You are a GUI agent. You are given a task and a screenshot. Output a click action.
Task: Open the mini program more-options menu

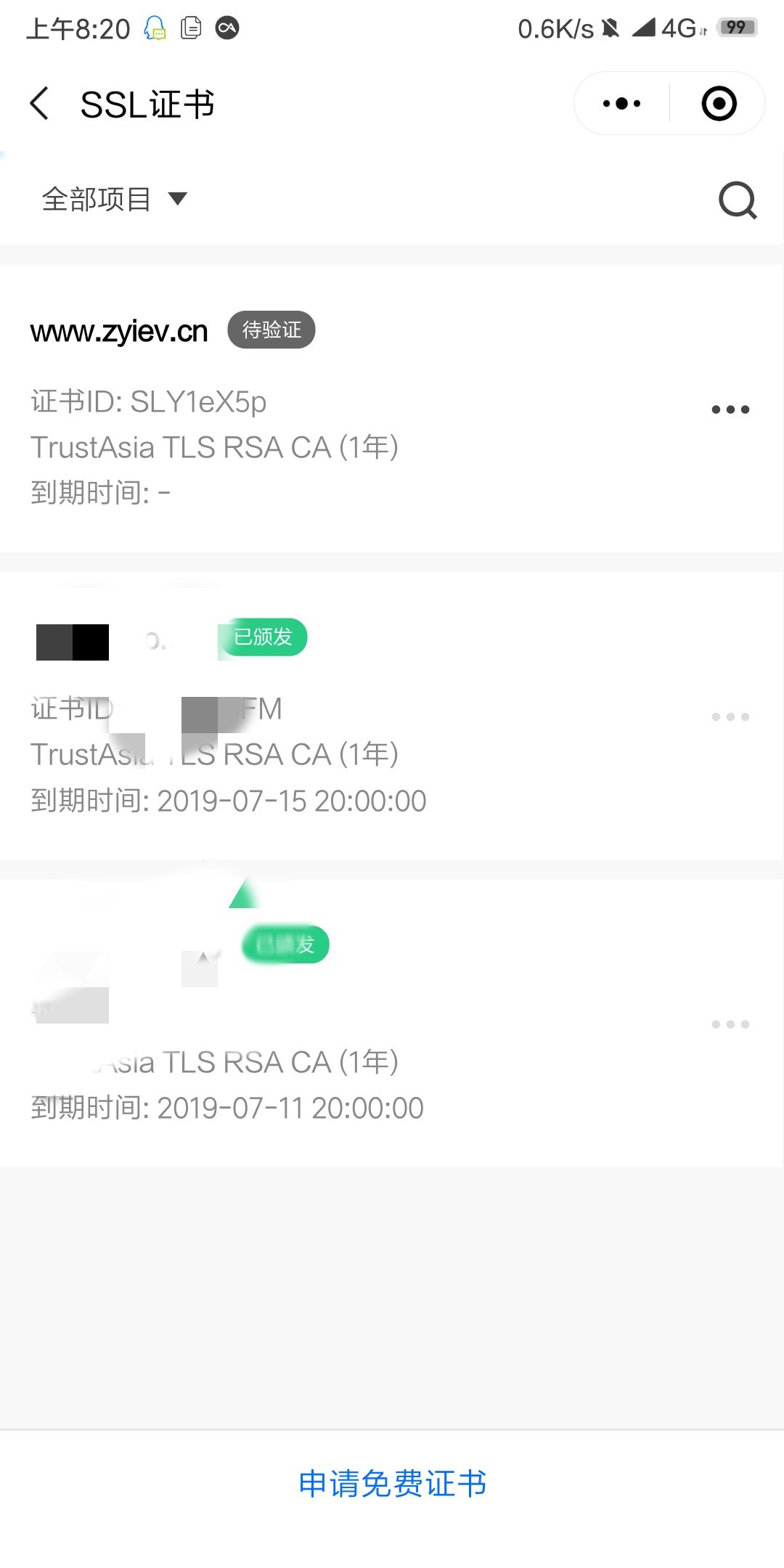[622, 104]
